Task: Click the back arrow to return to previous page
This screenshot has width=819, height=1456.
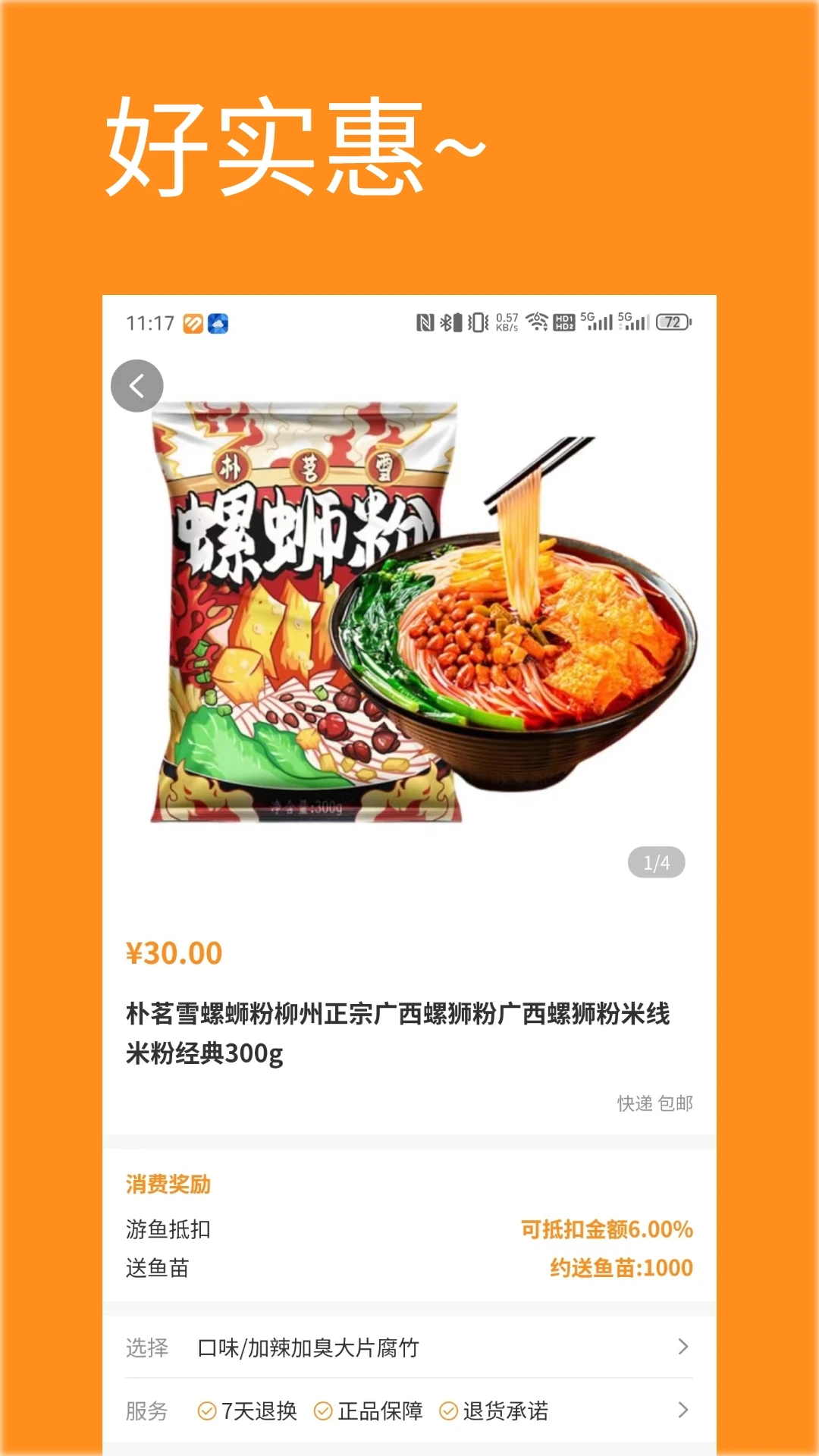Action: pos(138,385)
